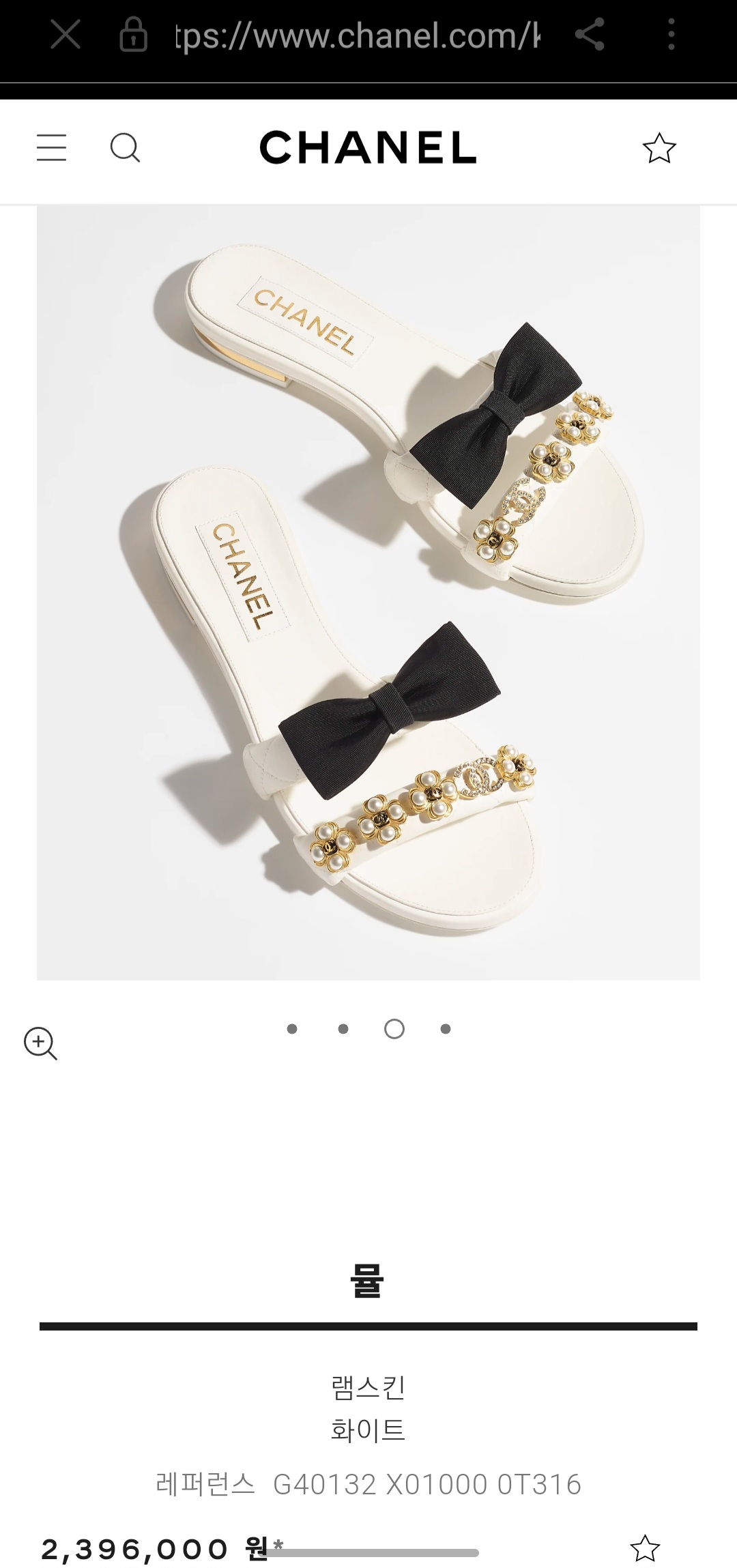Show the fourth product photo
Screen dimensions: 737x1568
(446, 1029)
